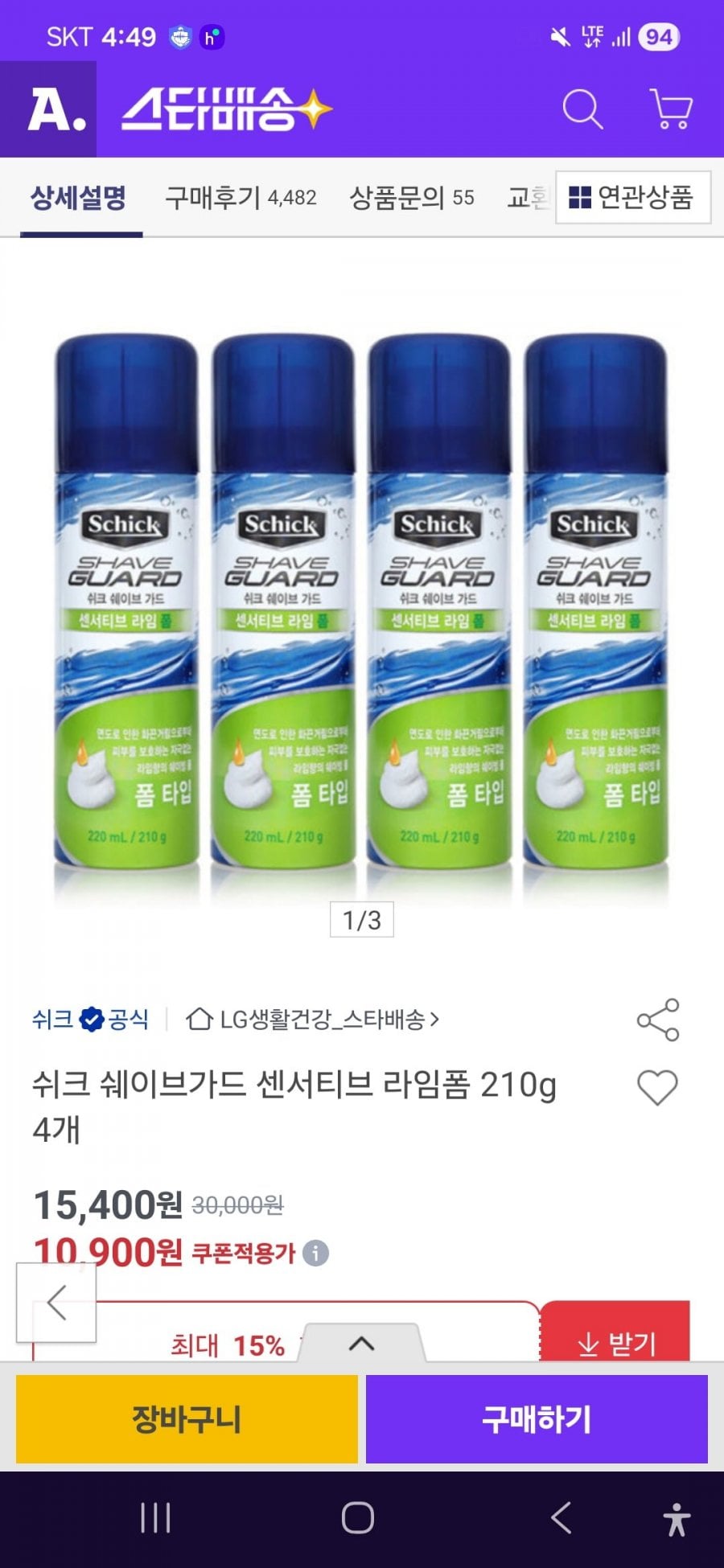Switch to the 상세설명 tab
The height and width of the screenshot is (1568, 724).
coord(79,198)
